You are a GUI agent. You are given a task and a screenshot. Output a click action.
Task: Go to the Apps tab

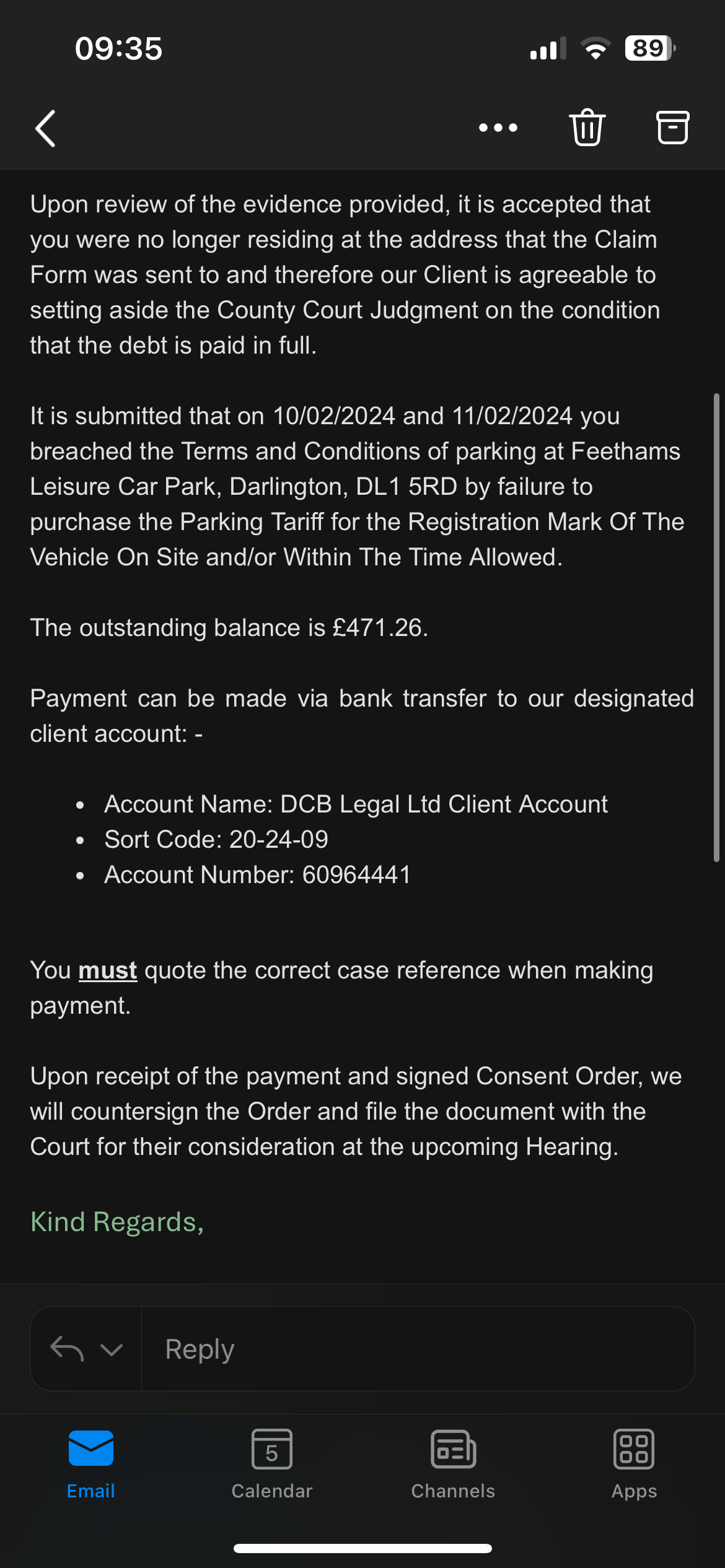[x=634, y=1464]
